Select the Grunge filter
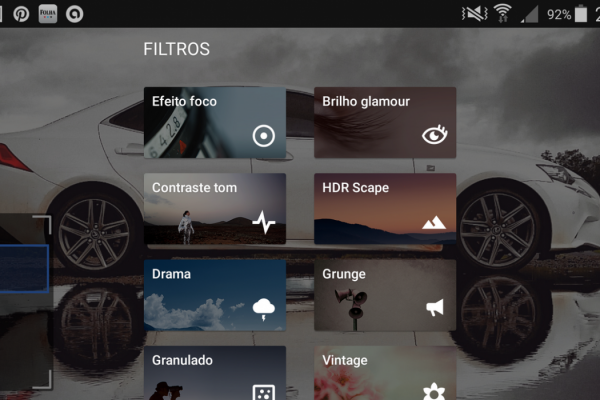 point(385,295)
